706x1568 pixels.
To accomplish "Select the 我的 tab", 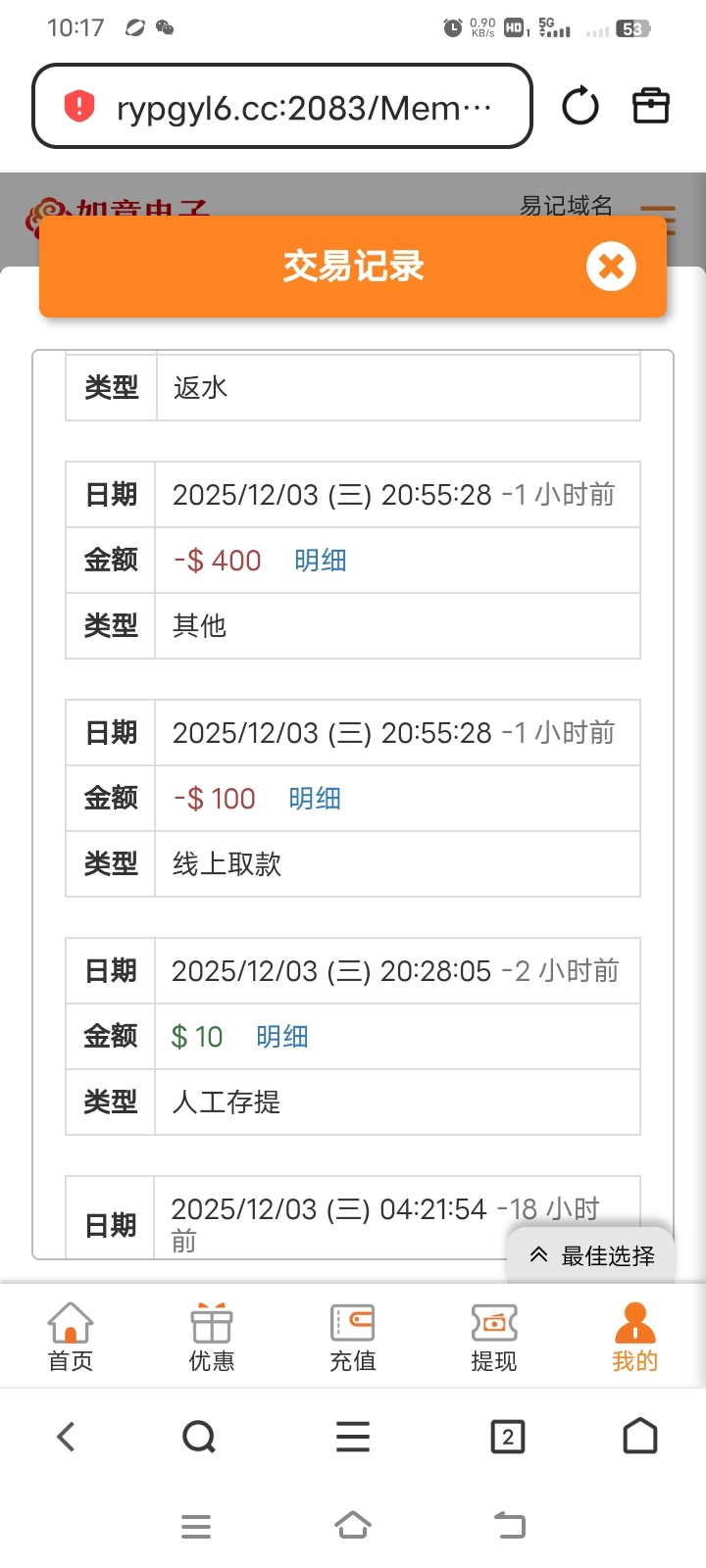I will coord(634,1337).
